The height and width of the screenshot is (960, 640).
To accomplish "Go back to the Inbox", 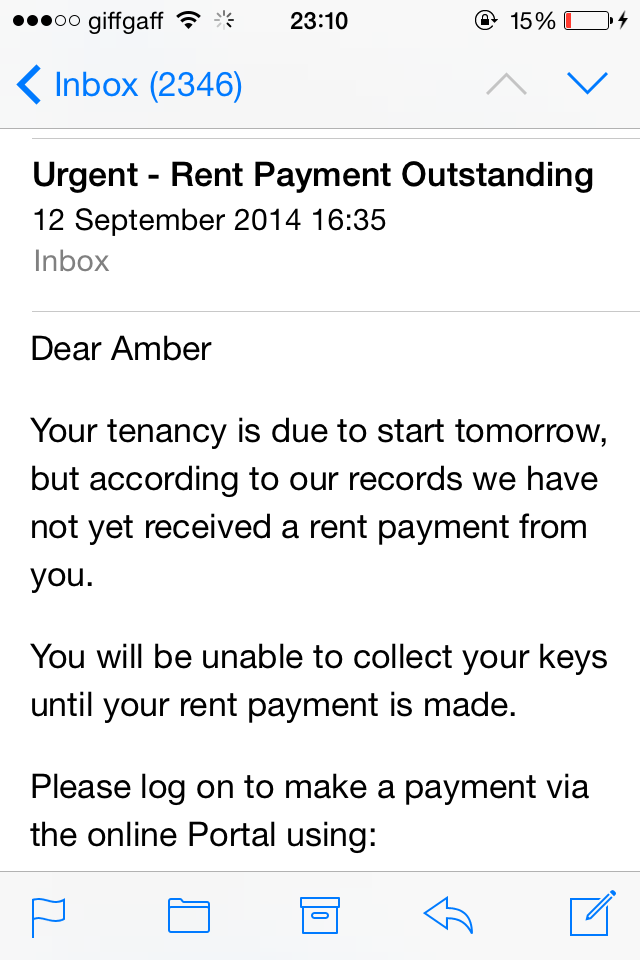I will 130,85.
